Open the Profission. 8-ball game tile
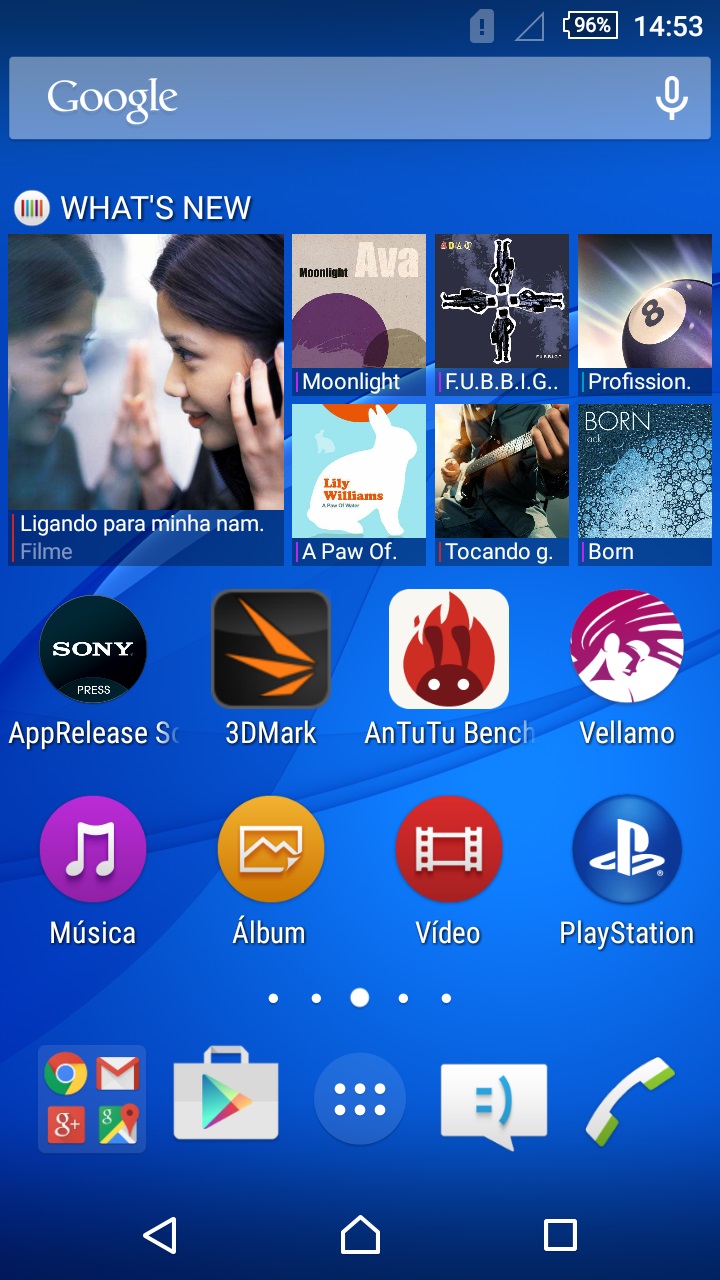The image size is (720, 1280). 644,314
